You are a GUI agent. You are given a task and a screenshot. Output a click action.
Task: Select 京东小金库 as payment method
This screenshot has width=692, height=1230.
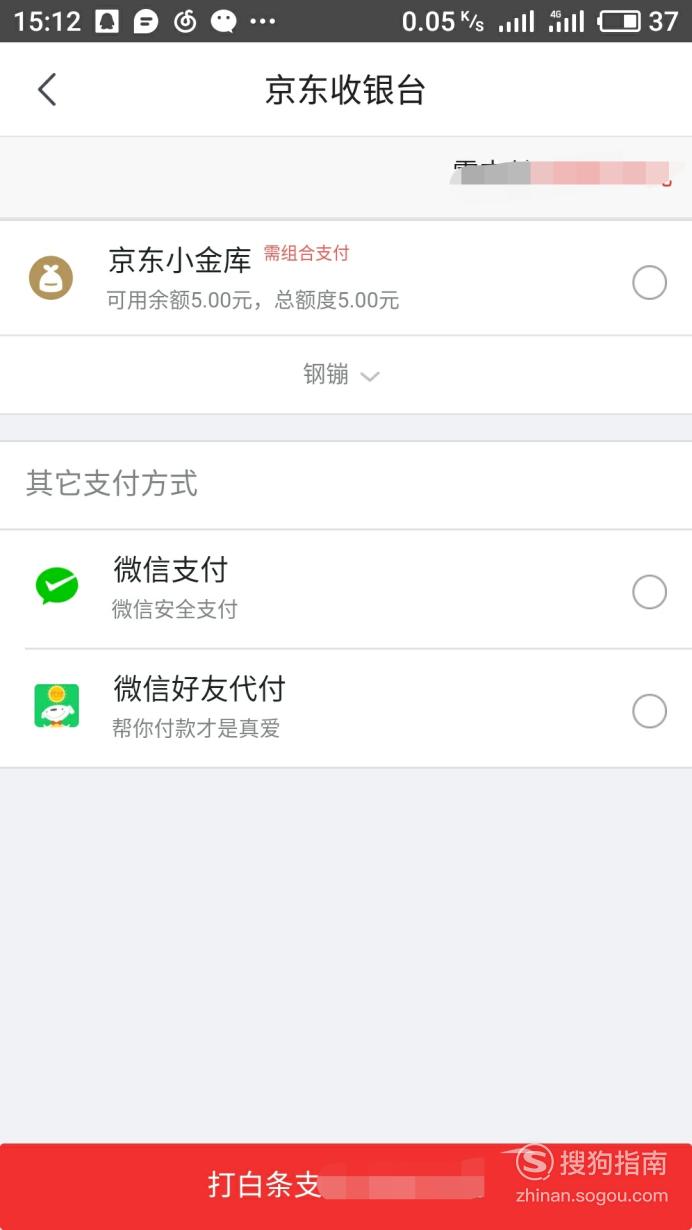pyautogui.click(x=346, y=278)
